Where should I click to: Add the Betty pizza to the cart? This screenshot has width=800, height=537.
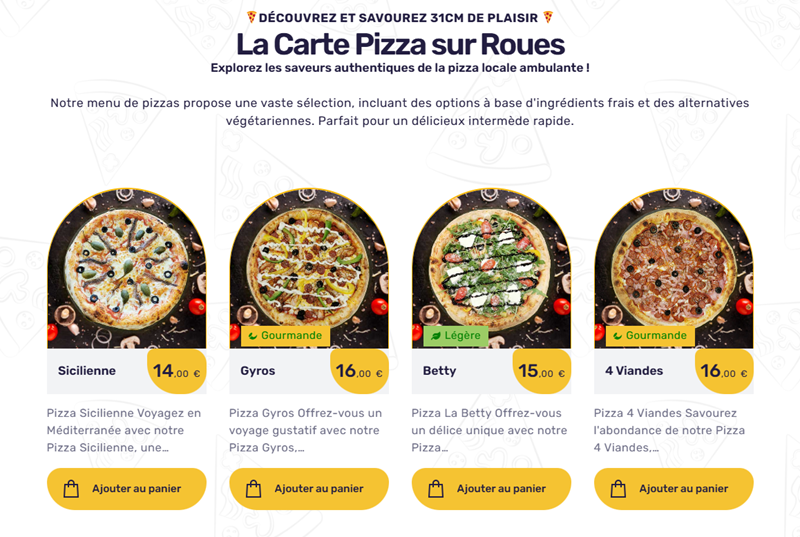(491, 489)
